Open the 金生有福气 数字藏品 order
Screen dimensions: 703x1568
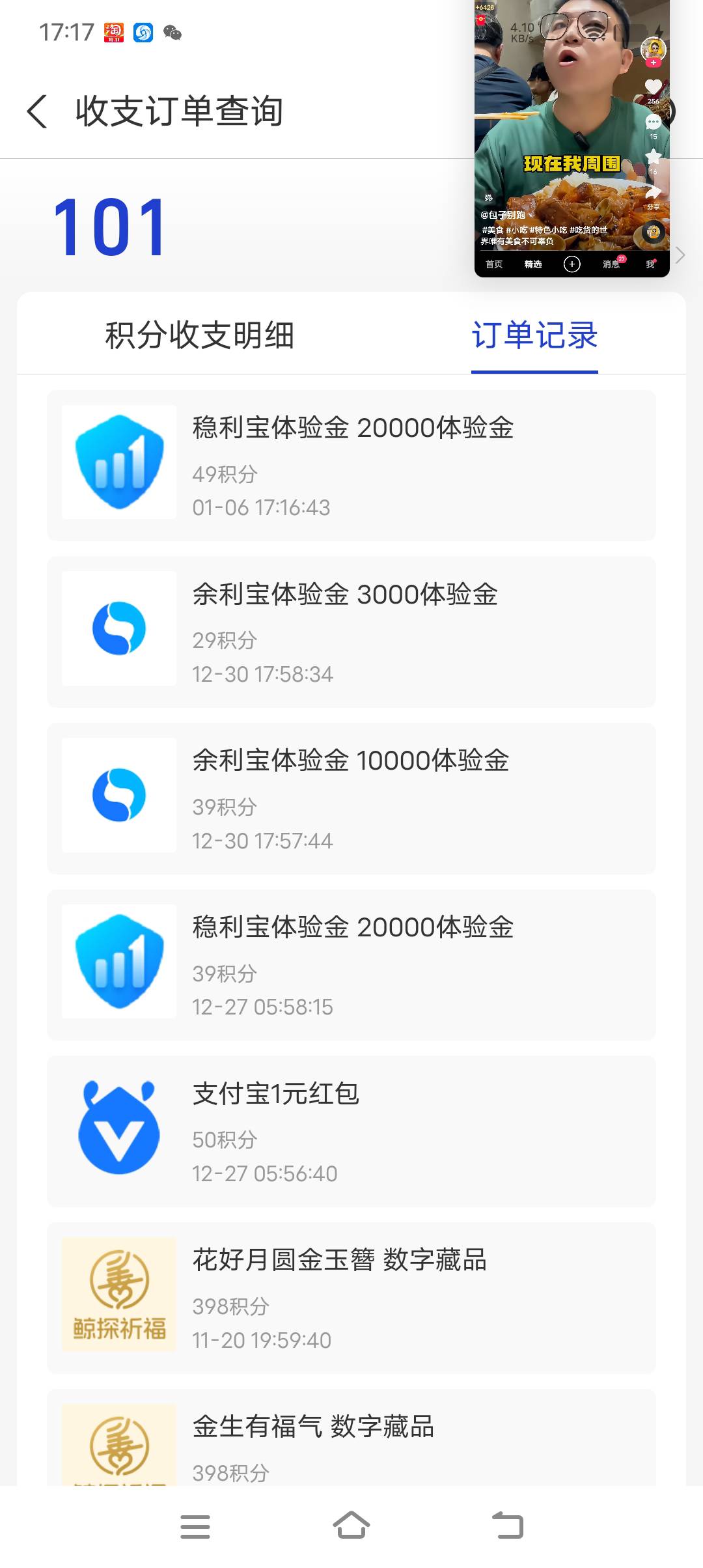coord(351,1438)
